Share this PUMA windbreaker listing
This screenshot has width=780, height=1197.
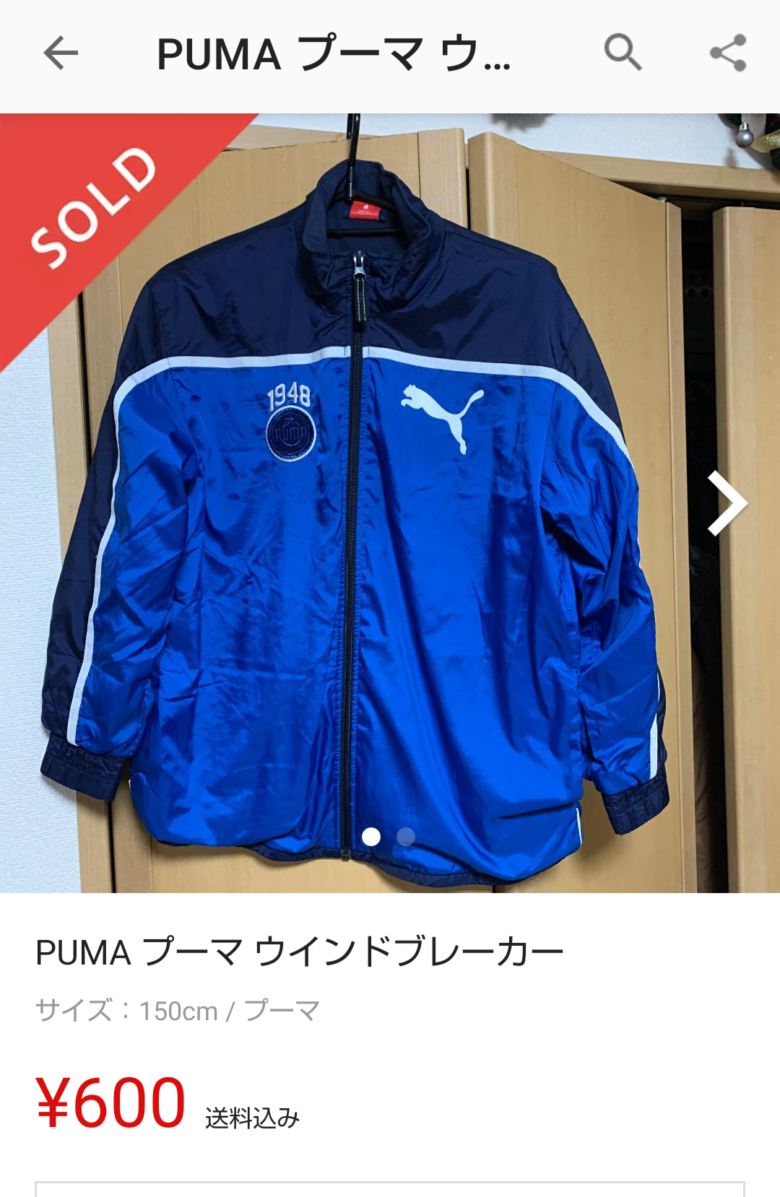(728, 53)
